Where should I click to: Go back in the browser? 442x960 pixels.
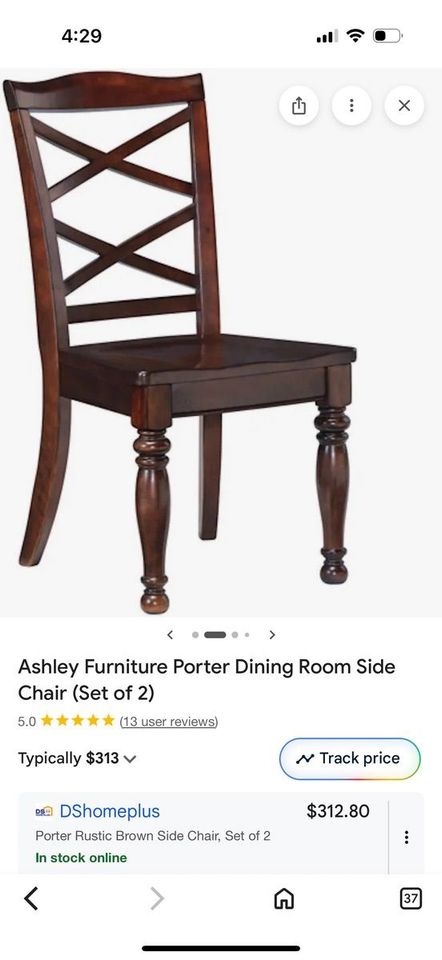pos(31,898)
